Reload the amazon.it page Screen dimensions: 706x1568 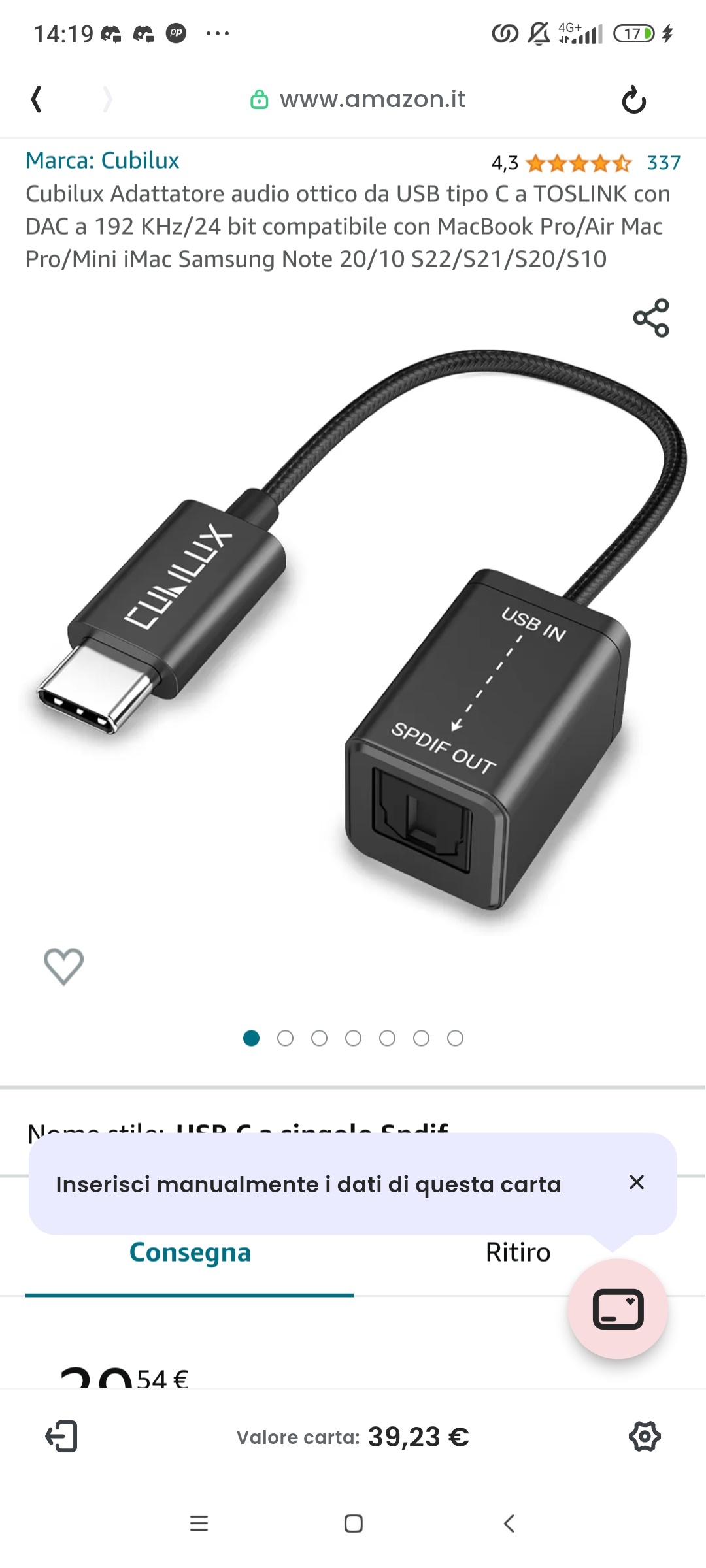[x=633, y=100]
